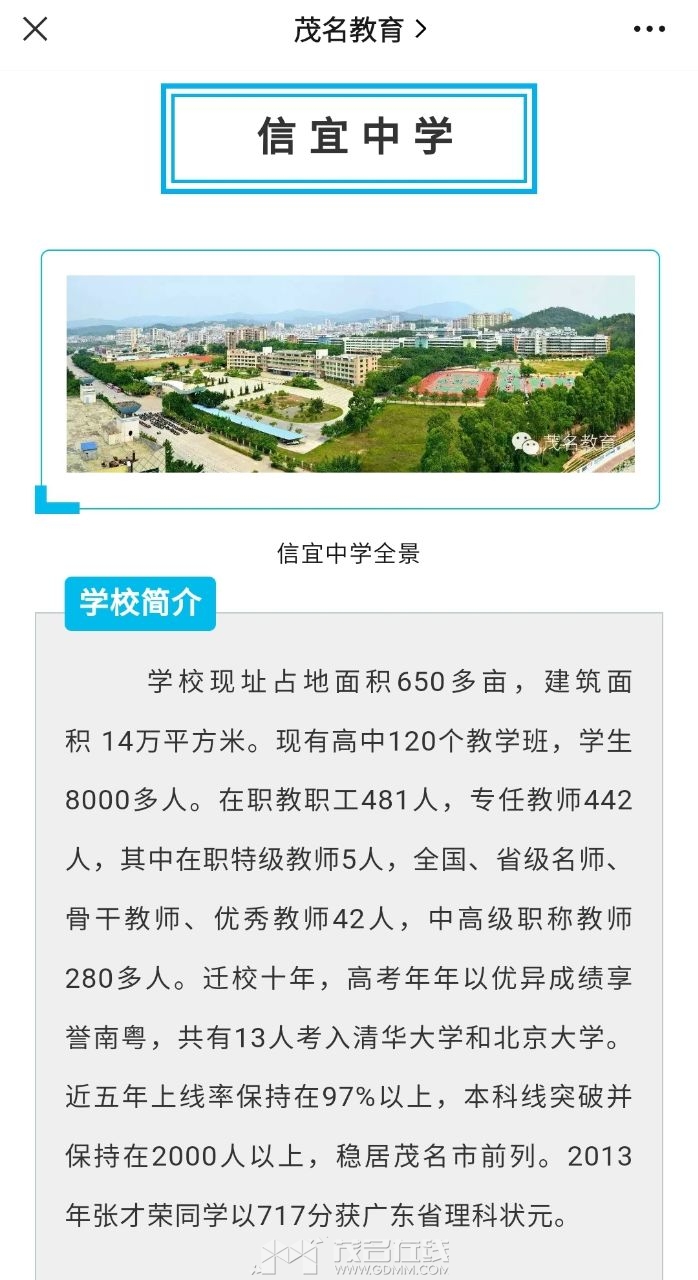Viewport: 698px width, 1280px height.
Task: View the 信宜中学 panorama photo
Action: point(350,374)
